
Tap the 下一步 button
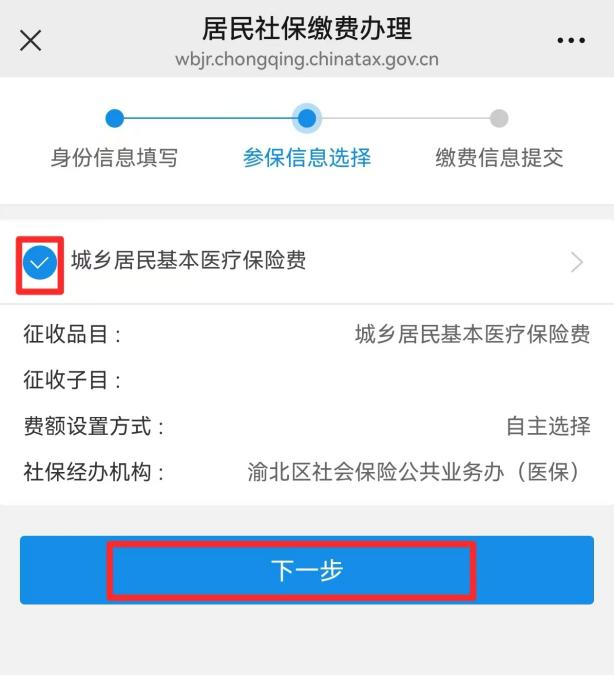[x=307, y=570]
